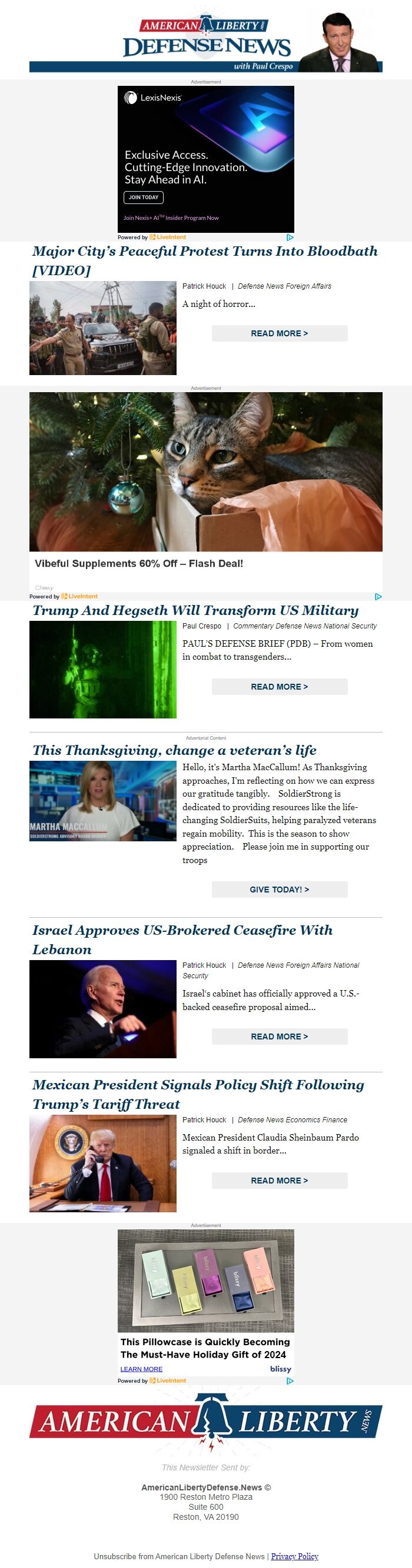Viewport: 412px width, 1568px height.
Task: Open the protest article photo
Action: click(x=103, y=328)
